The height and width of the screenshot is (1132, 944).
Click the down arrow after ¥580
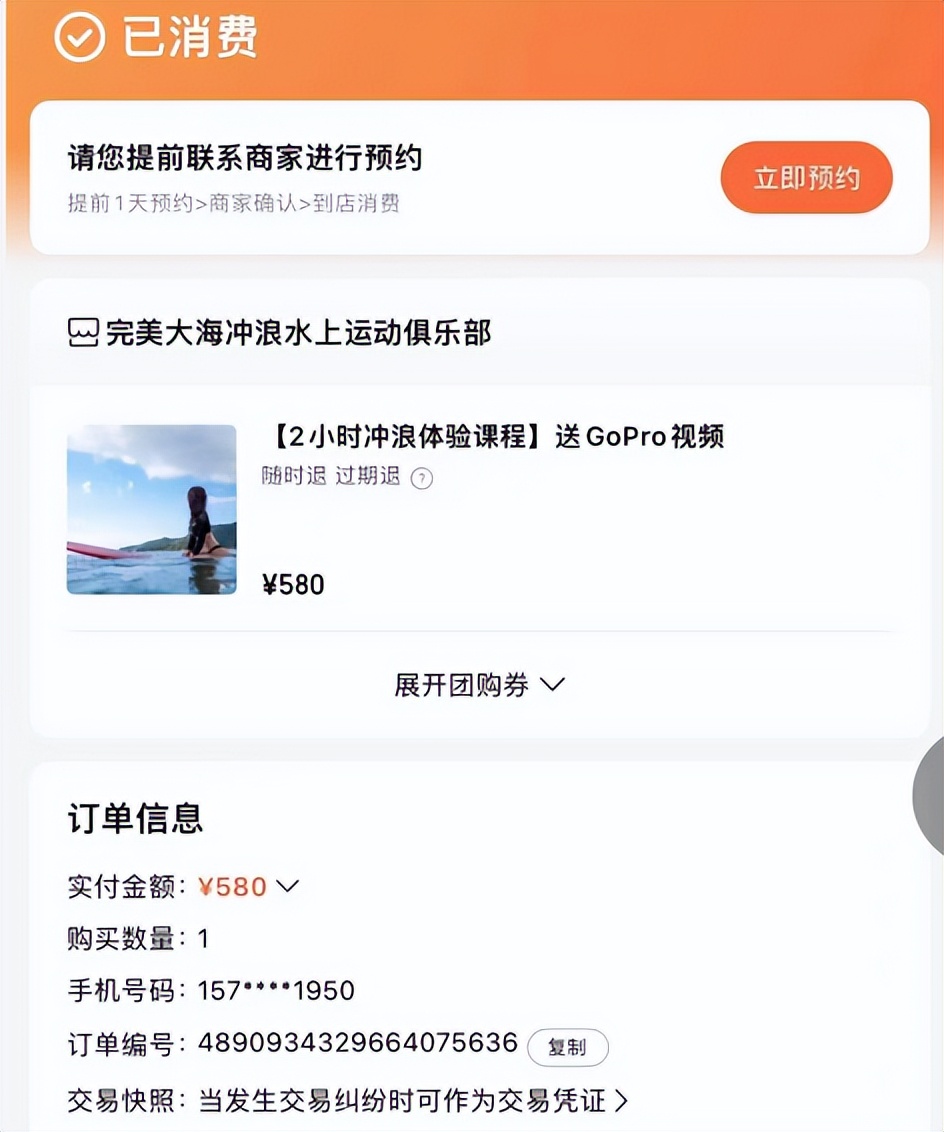288,886
